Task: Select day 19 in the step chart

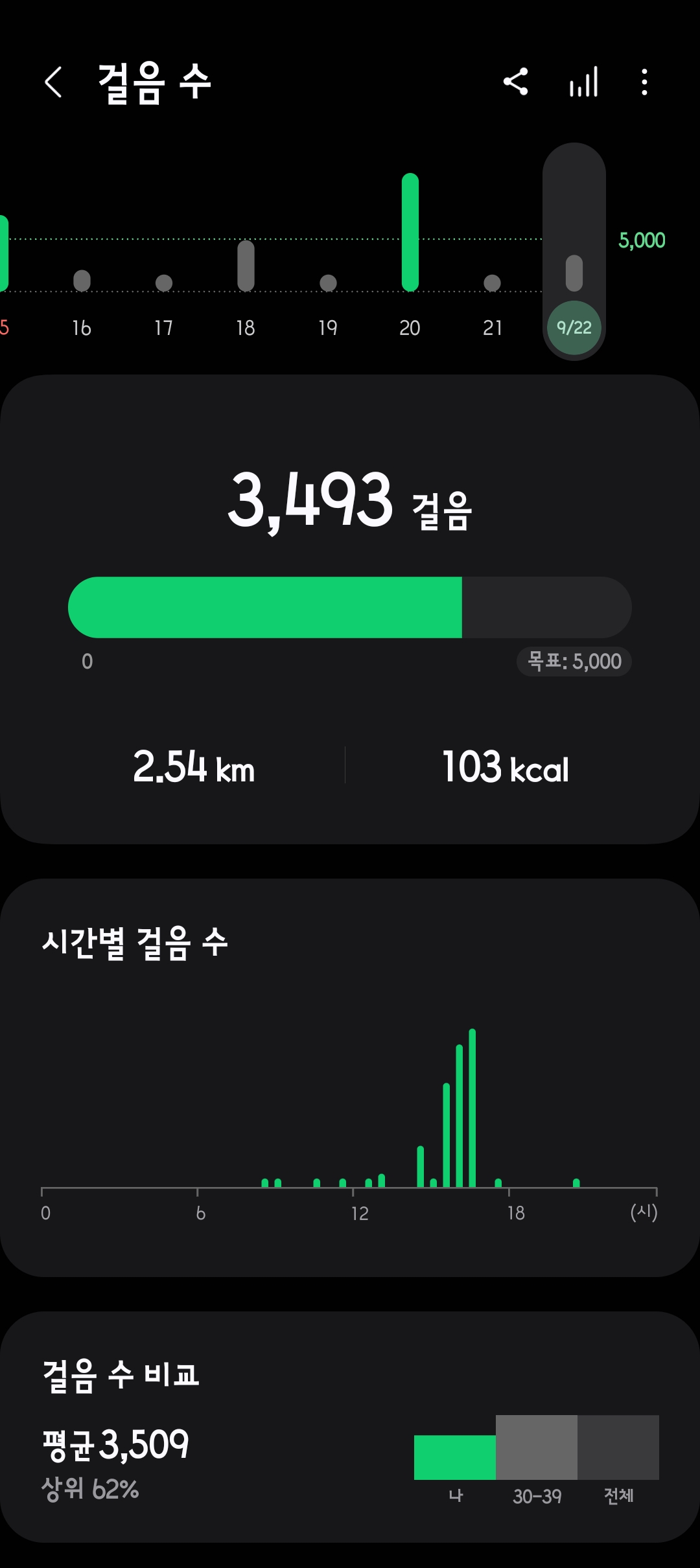Action: click(328, 285)
